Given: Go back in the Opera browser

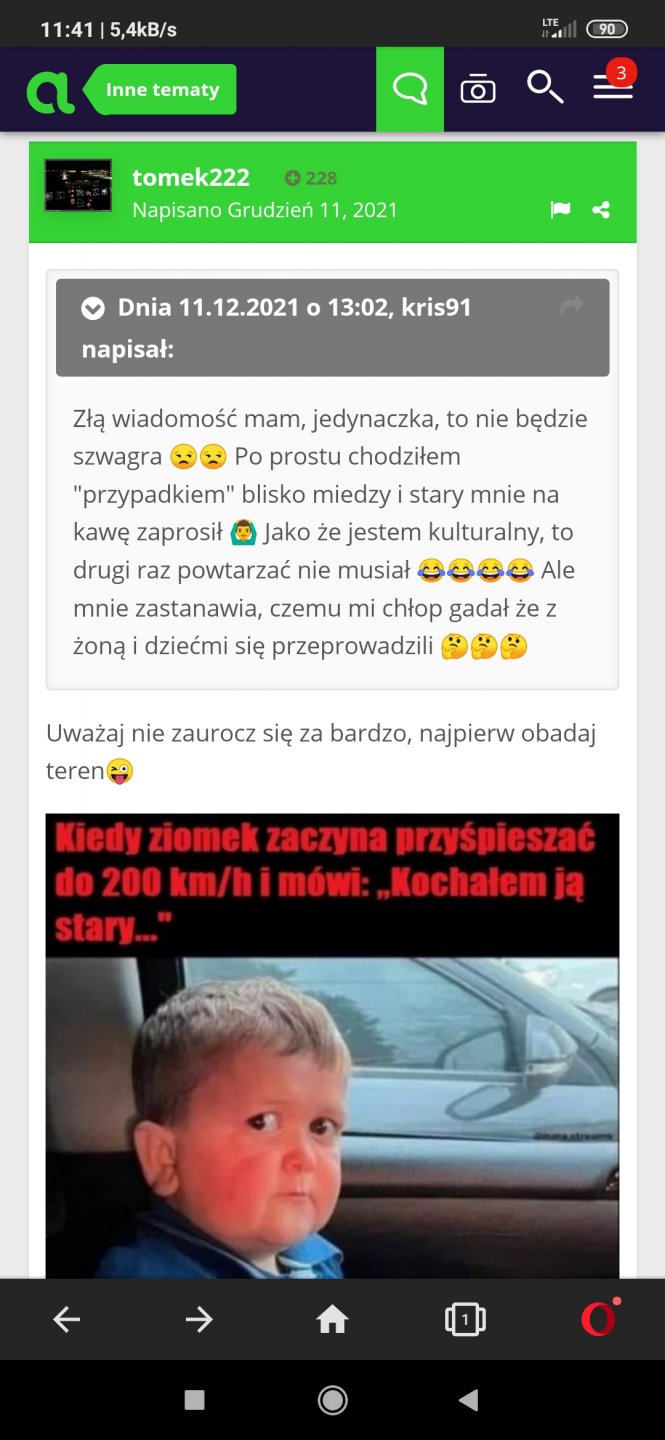Looking at the screenshot, I should coord(67,1320).
